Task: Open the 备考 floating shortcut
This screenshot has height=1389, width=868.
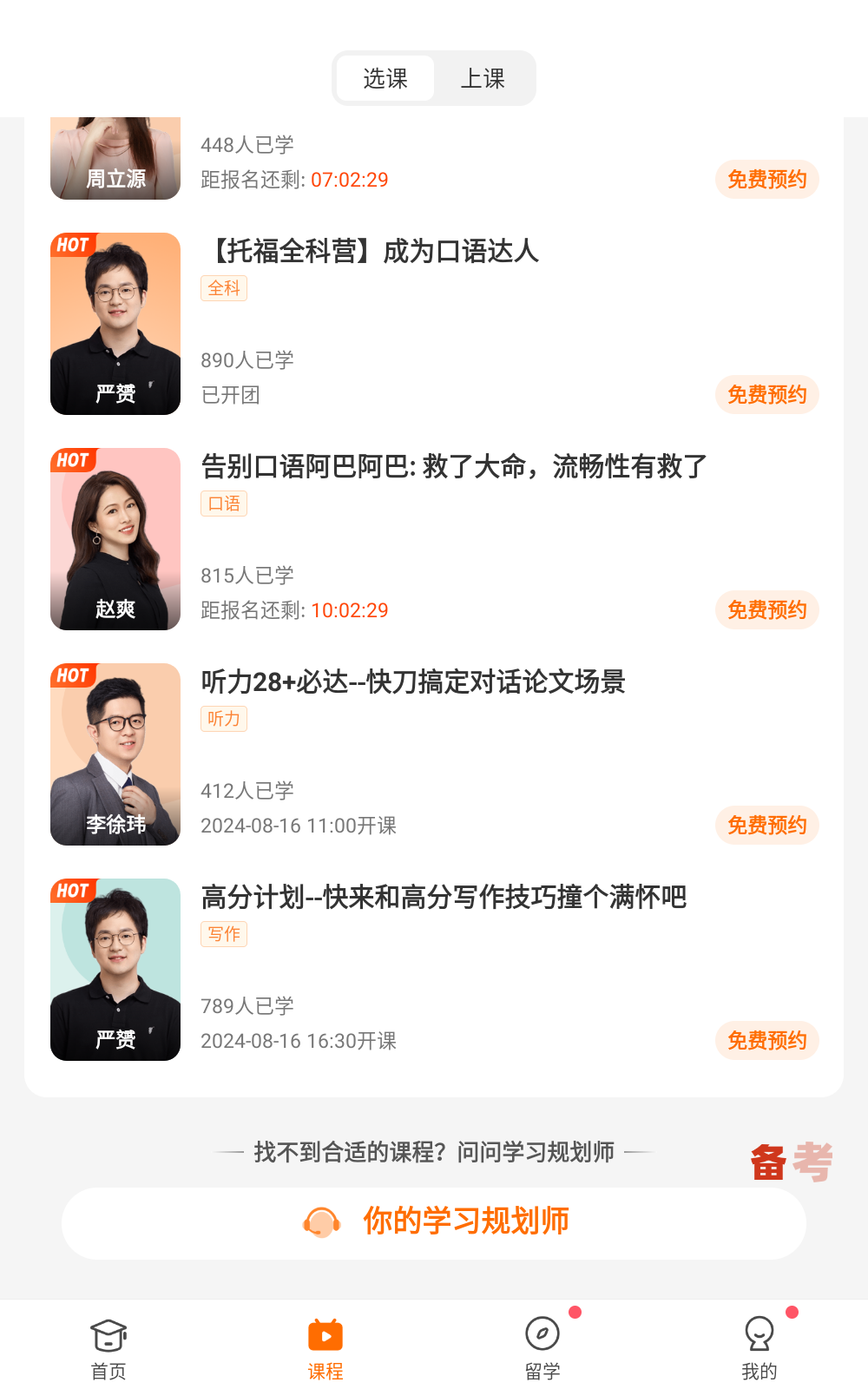Action: 791,1162
